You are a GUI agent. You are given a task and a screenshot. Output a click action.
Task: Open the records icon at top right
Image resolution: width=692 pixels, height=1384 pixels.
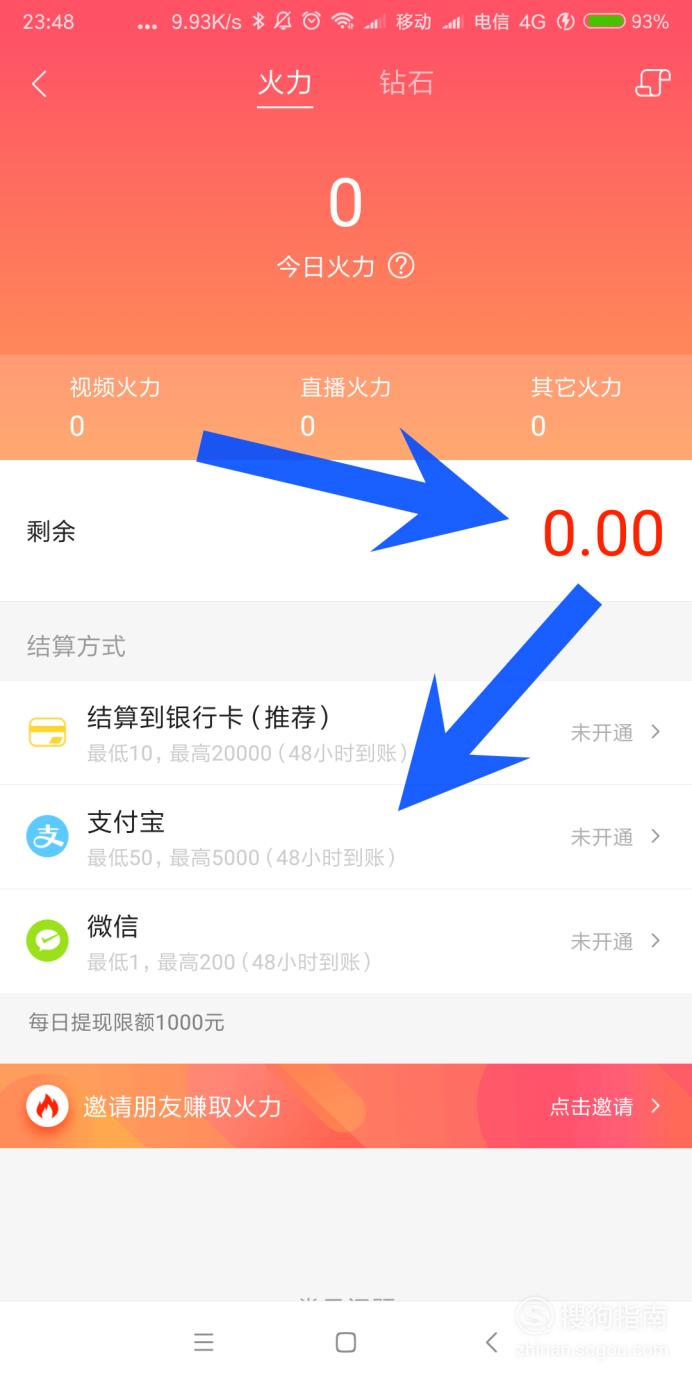click(652, 84)
